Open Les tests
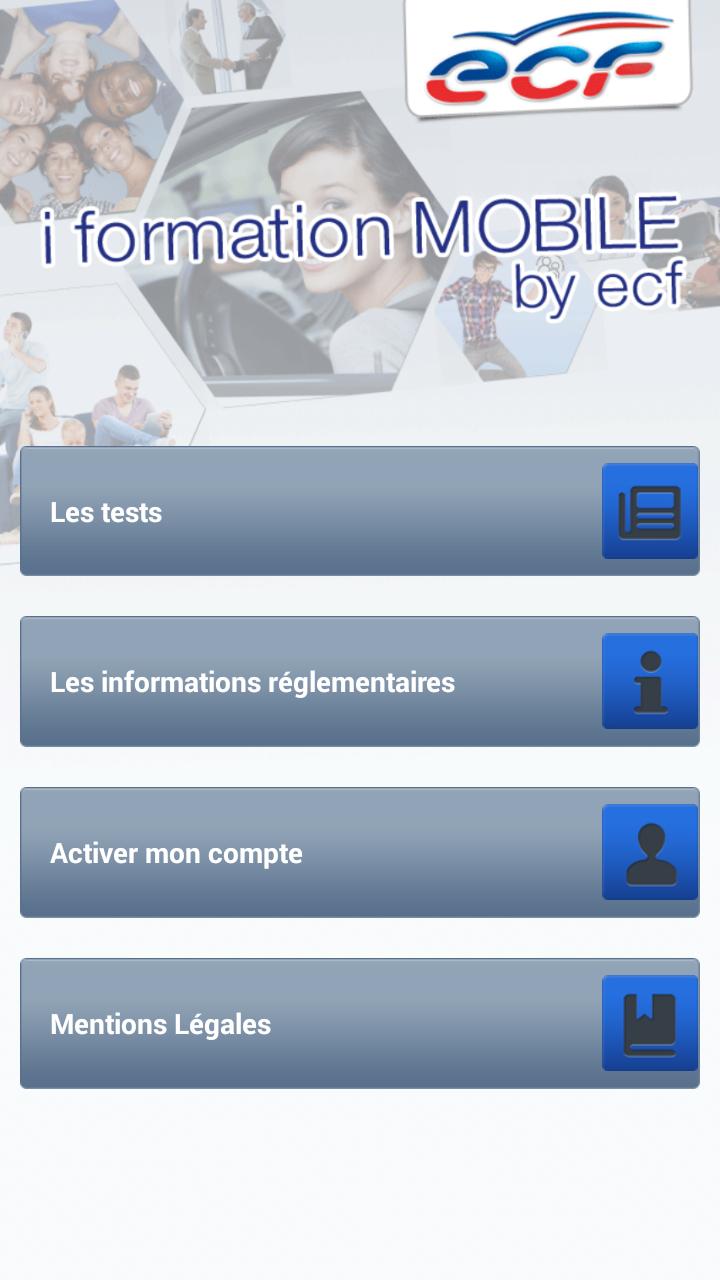This screenshot has width=720, height=1280. (x=360, y=511)
